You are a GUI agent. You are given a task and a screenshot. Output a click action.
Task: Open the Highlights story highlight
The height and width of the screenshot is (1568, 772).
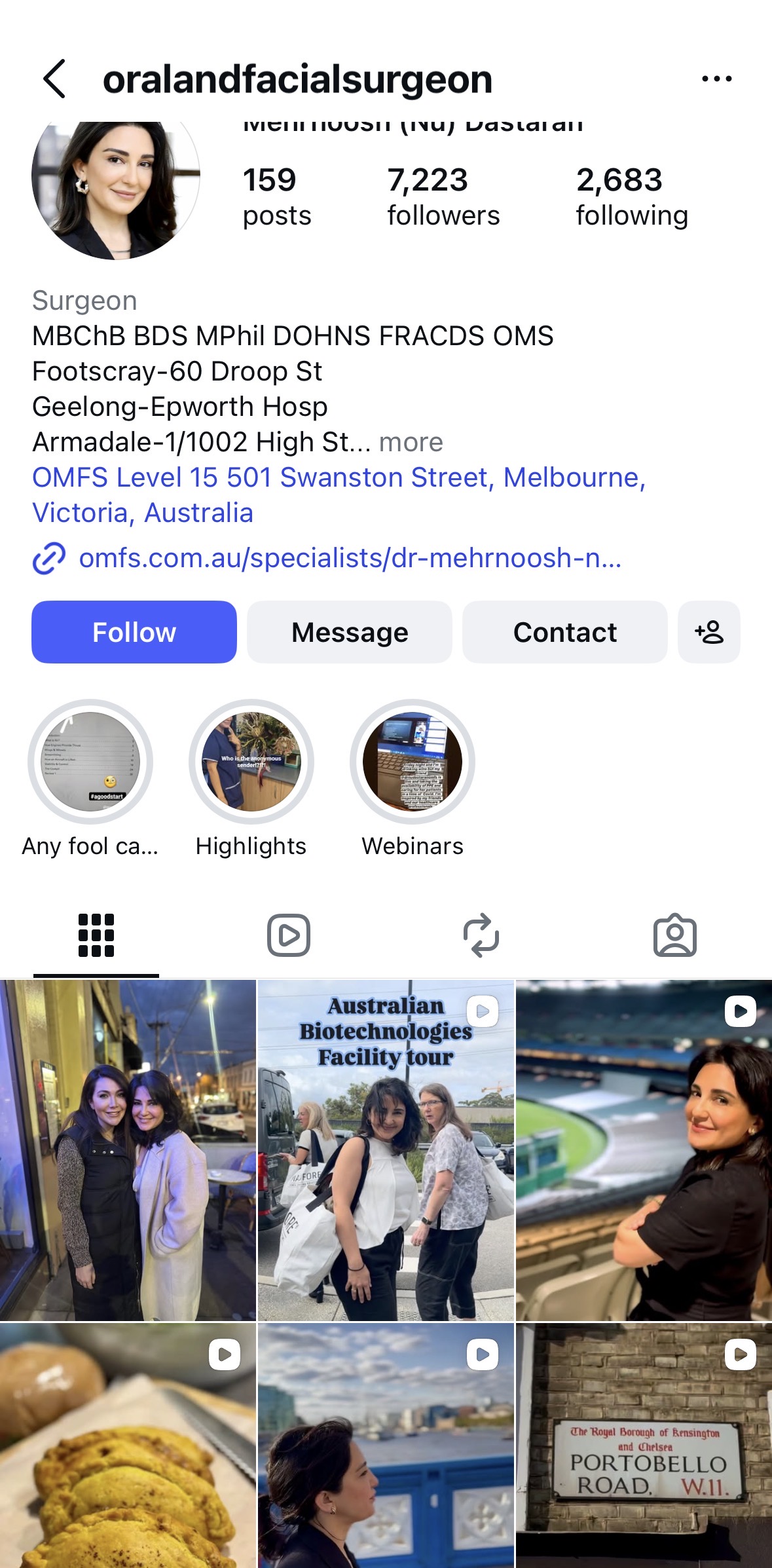(x=251, y=762)
